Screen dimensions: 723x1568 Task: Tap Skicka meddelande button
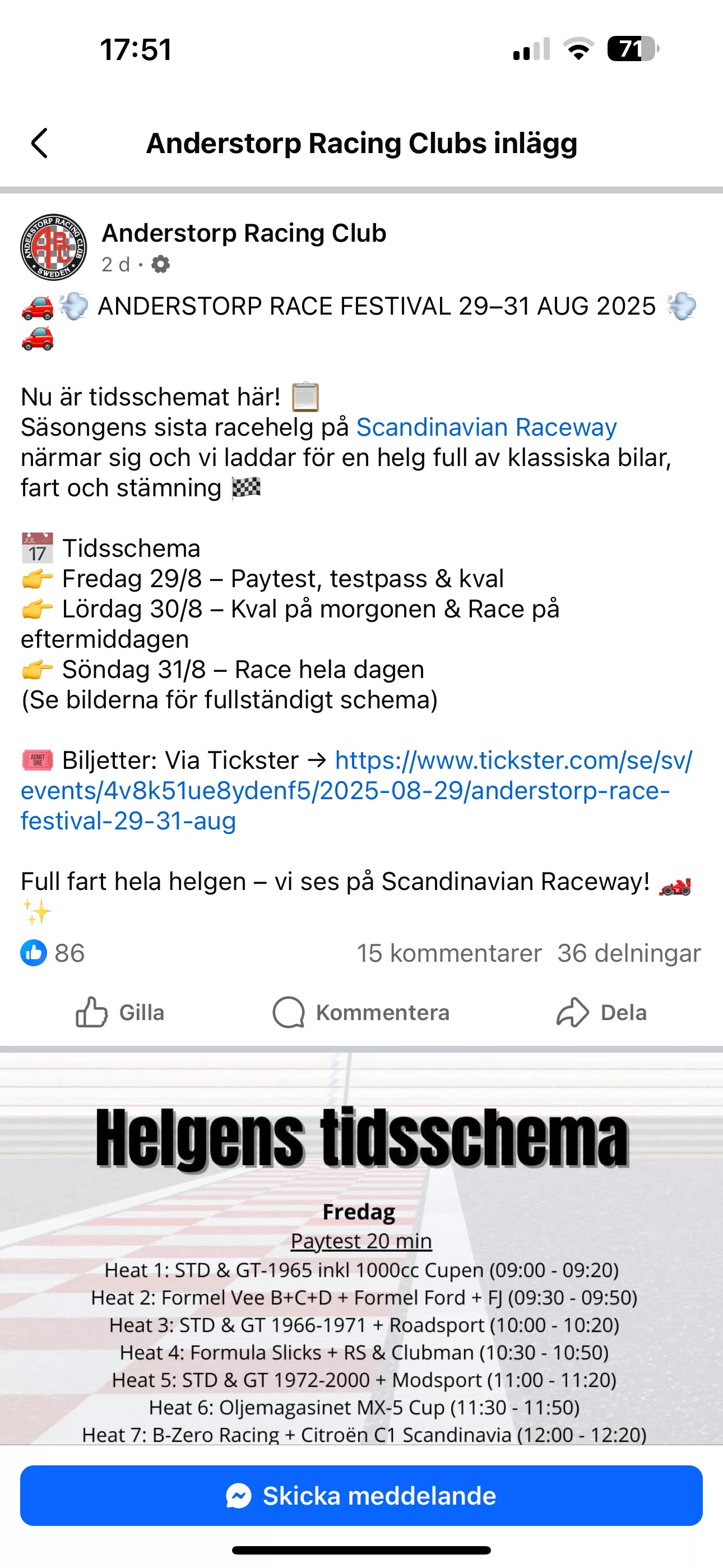pos(361,1496)
